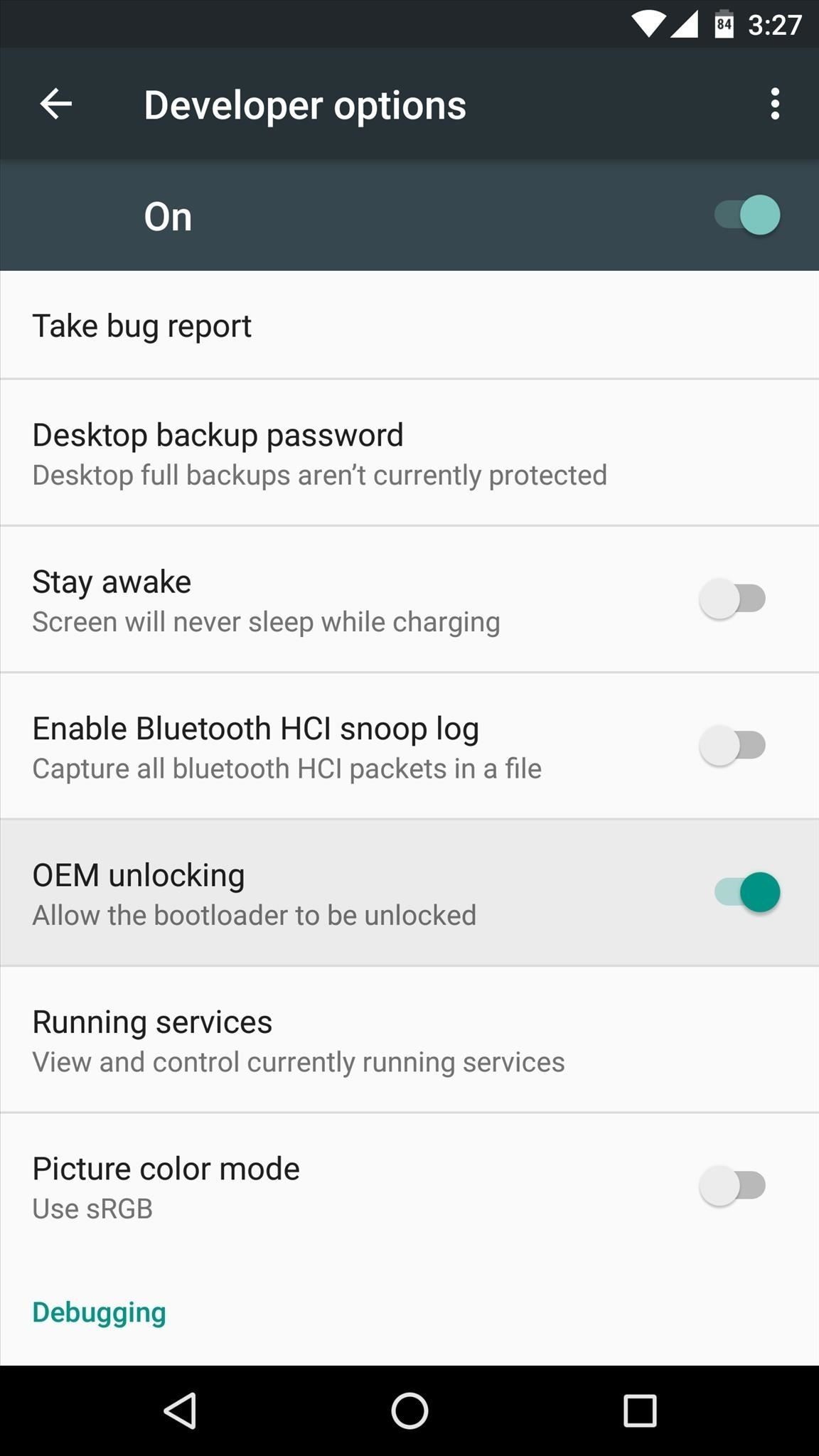This screenshot has height=1456, width=819.
Task: Open the three-dot overflow menu
Action: pyautogui.click(x=775, y=105)
